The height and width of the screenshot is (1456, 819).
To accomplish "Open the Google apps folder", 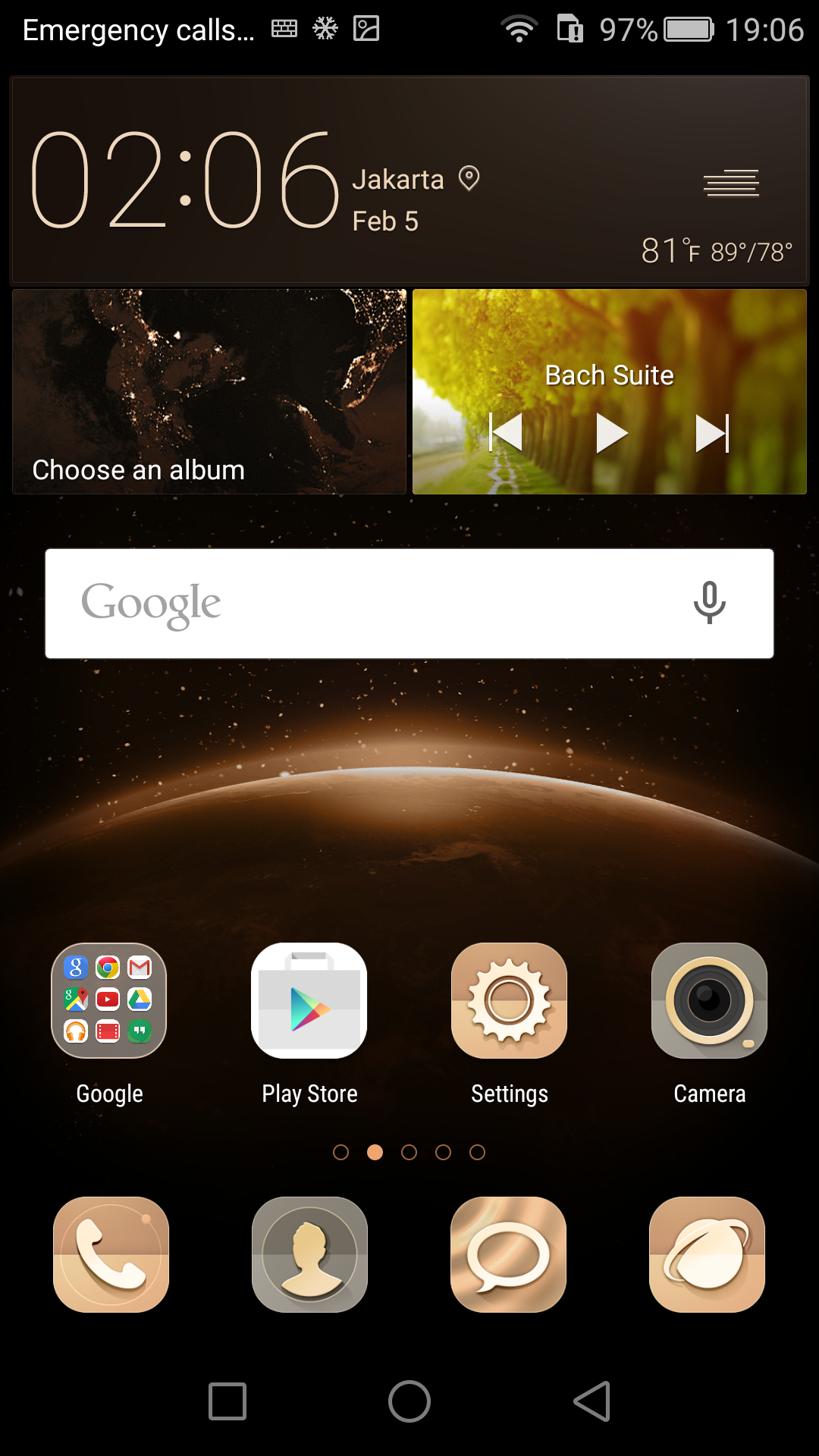I will point(108,1001).
